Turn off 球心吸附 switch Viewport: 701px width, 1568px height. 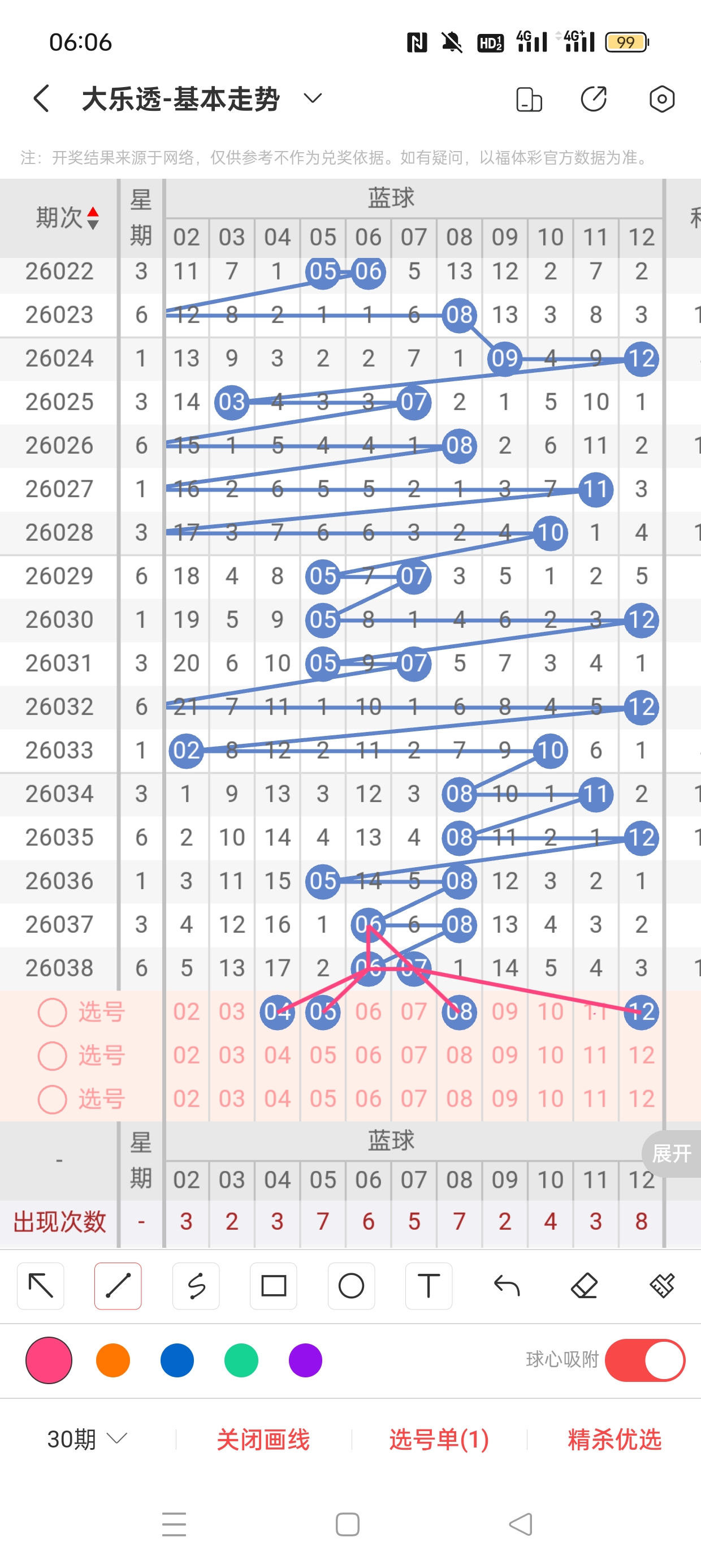(x=644, y=1360)
